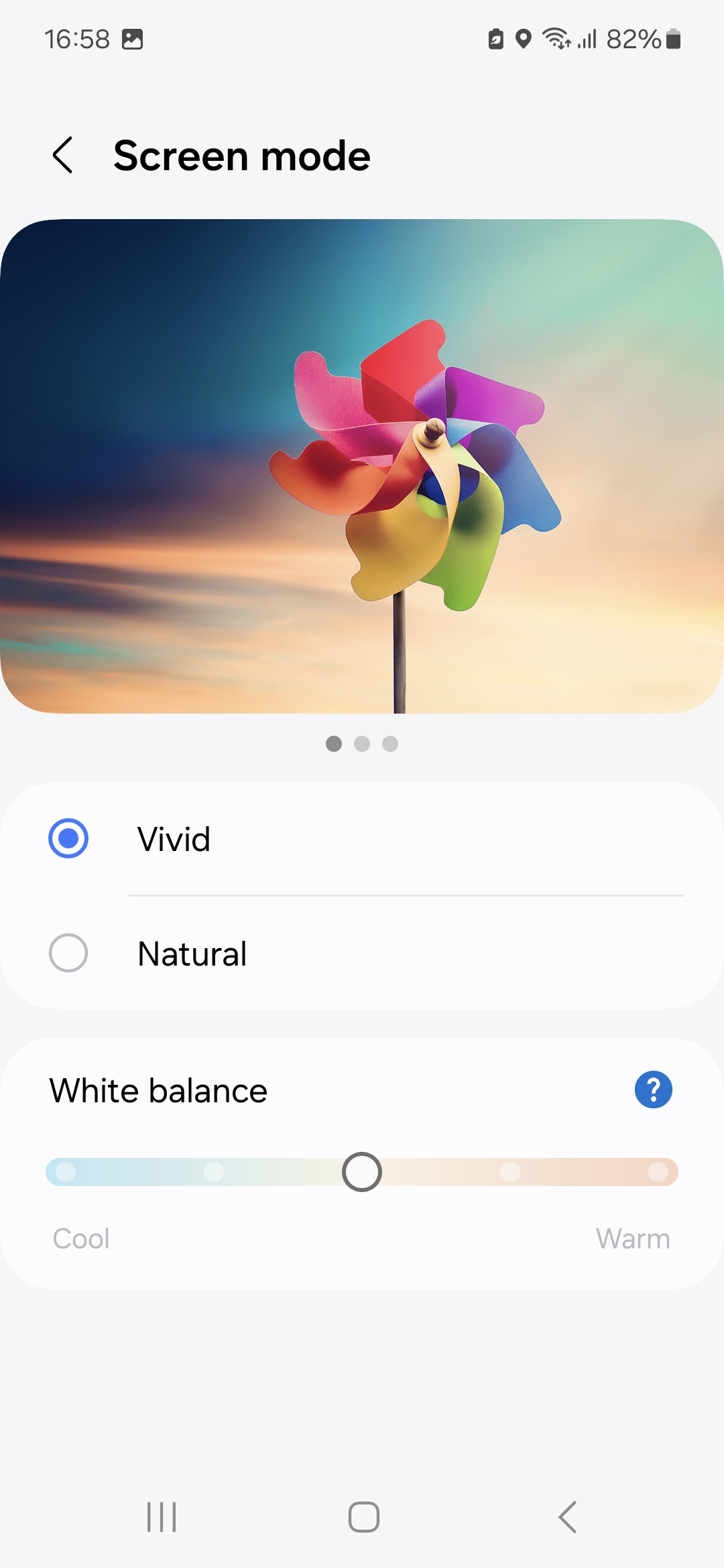Choose the Natural screen mode
724x1568 pixels.
[x=68, y=953]
